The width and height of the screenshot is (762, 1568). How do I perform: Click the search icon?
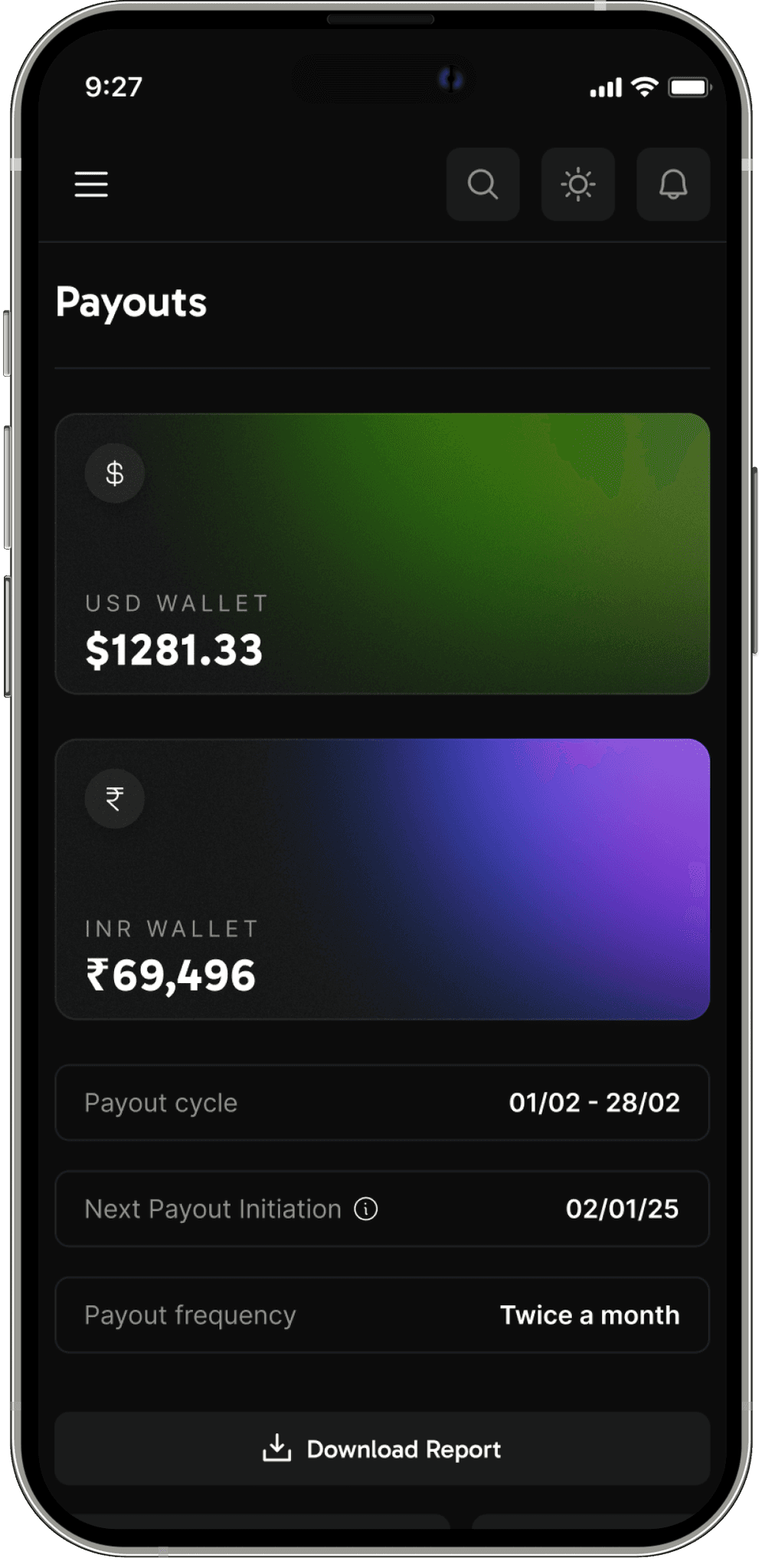(x=482, y=185)
